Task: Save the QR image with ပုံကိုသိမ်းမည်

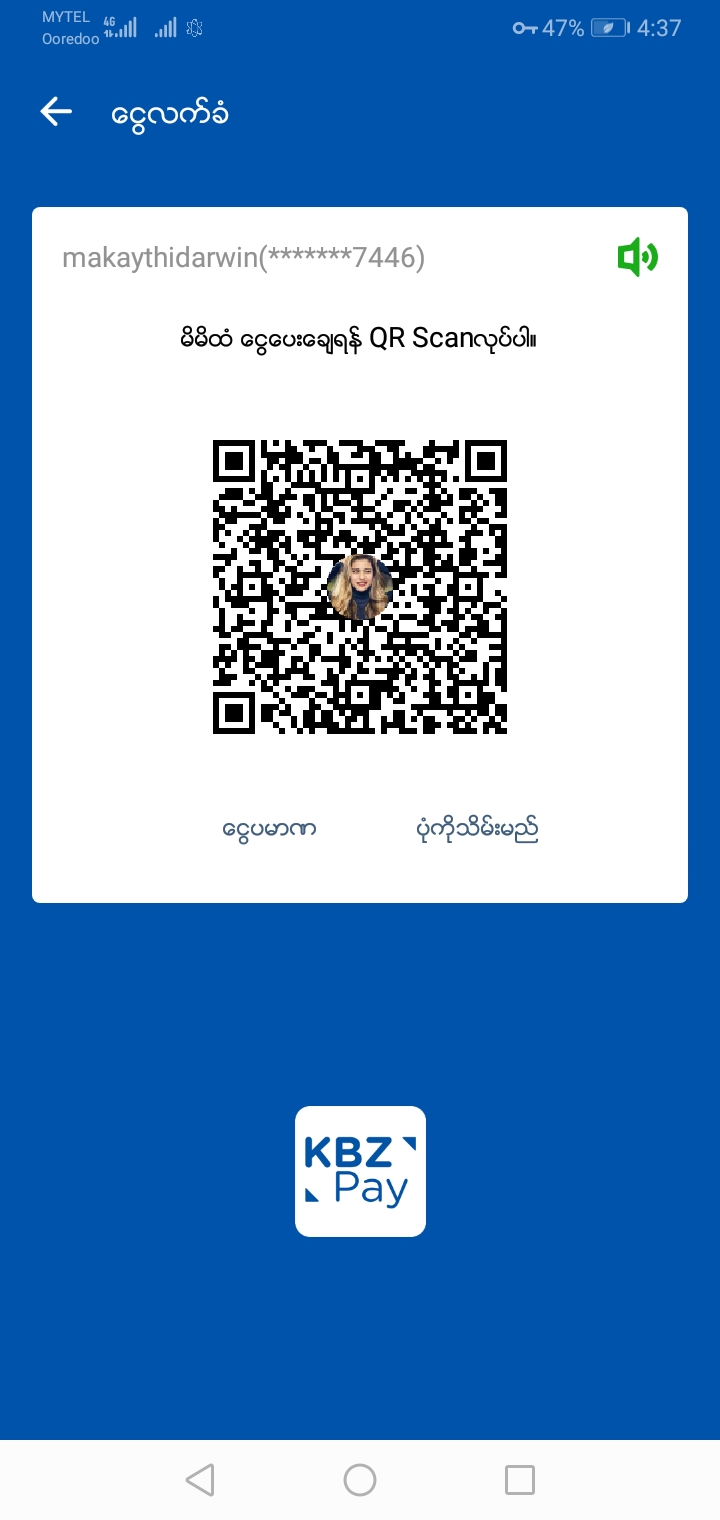Action: 477,829
